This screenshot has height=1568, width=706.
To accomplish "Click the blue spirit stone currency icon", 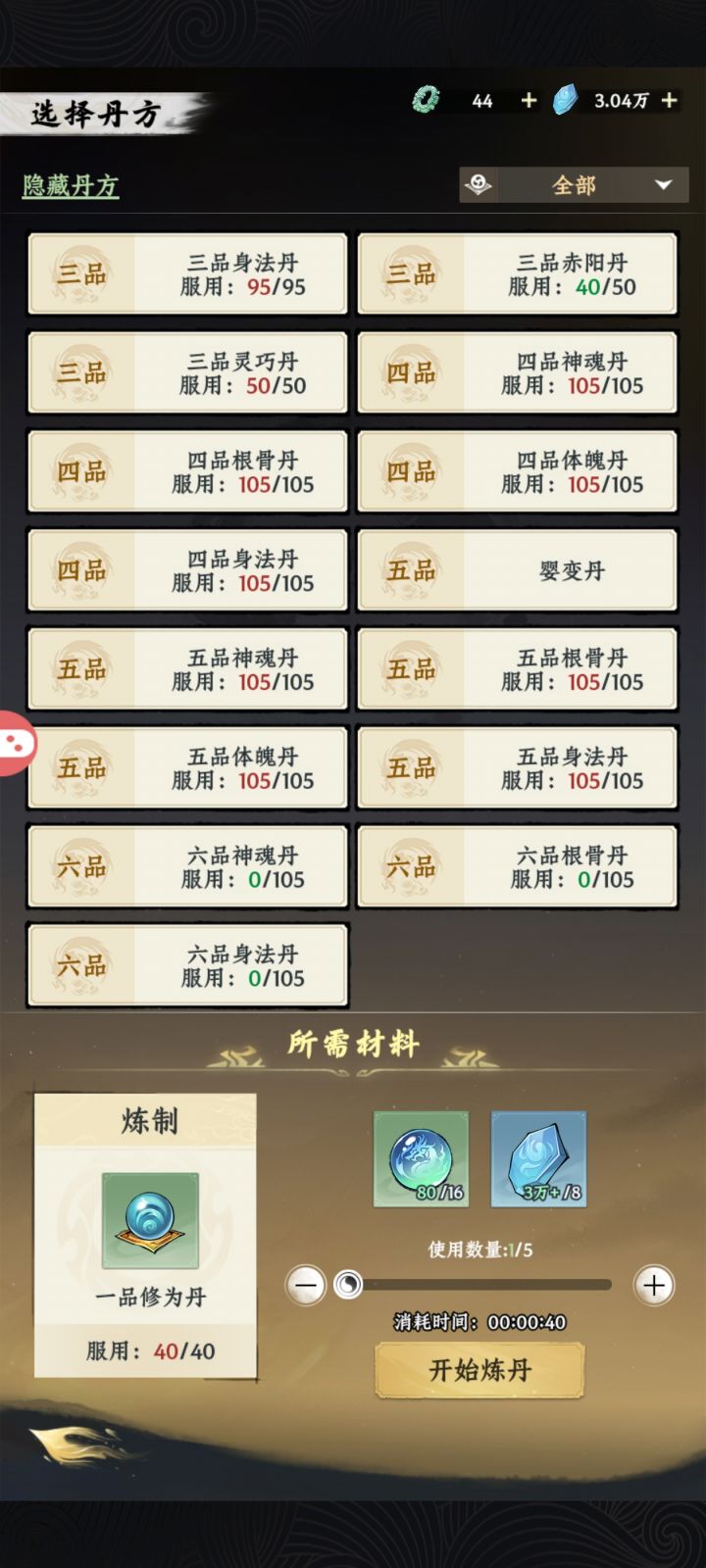I will 564,100.
